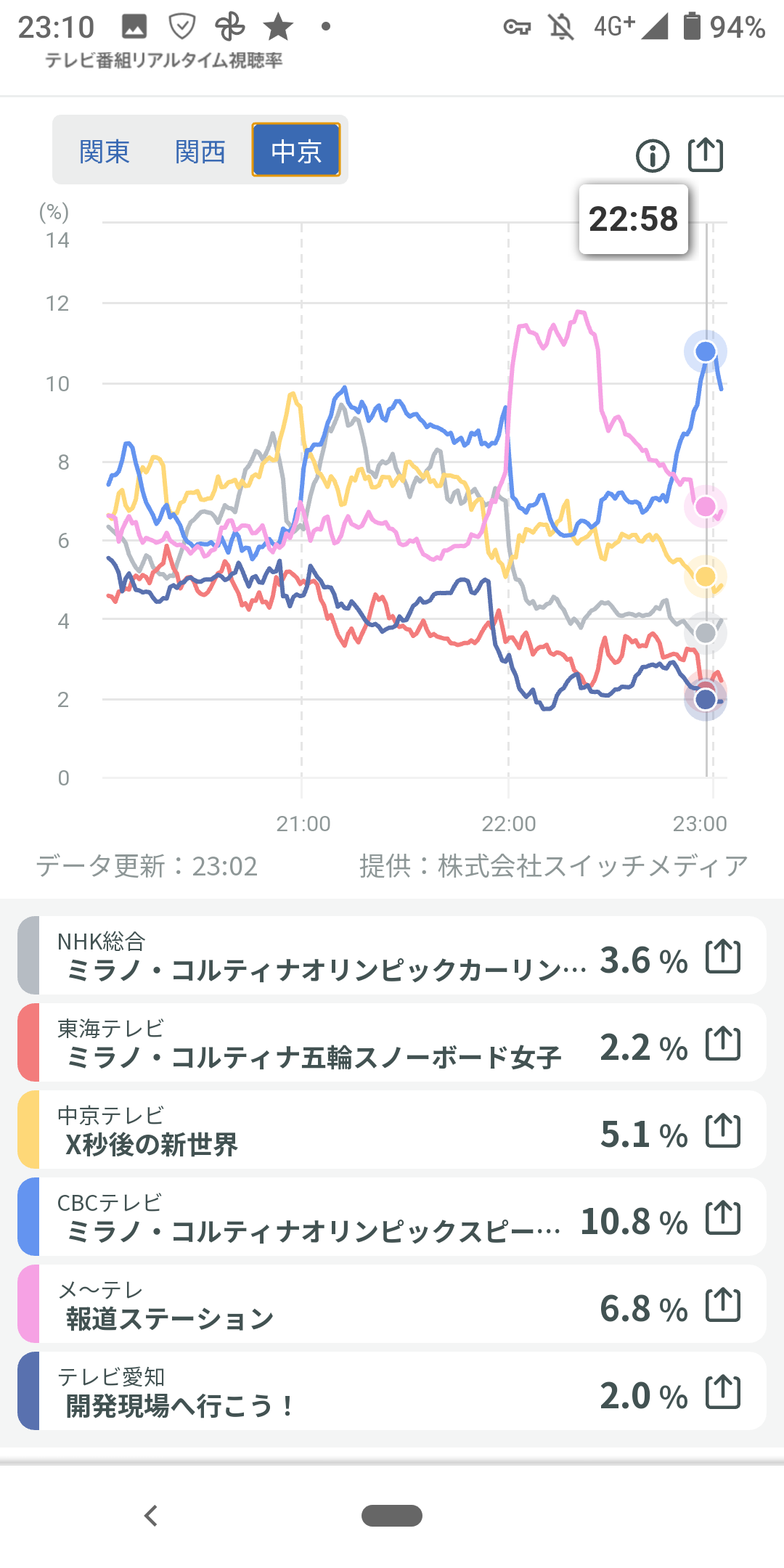Select the 中京 region tab
Image resolution: width=784 pixels, height=1568 pixels.
(295, 150)
